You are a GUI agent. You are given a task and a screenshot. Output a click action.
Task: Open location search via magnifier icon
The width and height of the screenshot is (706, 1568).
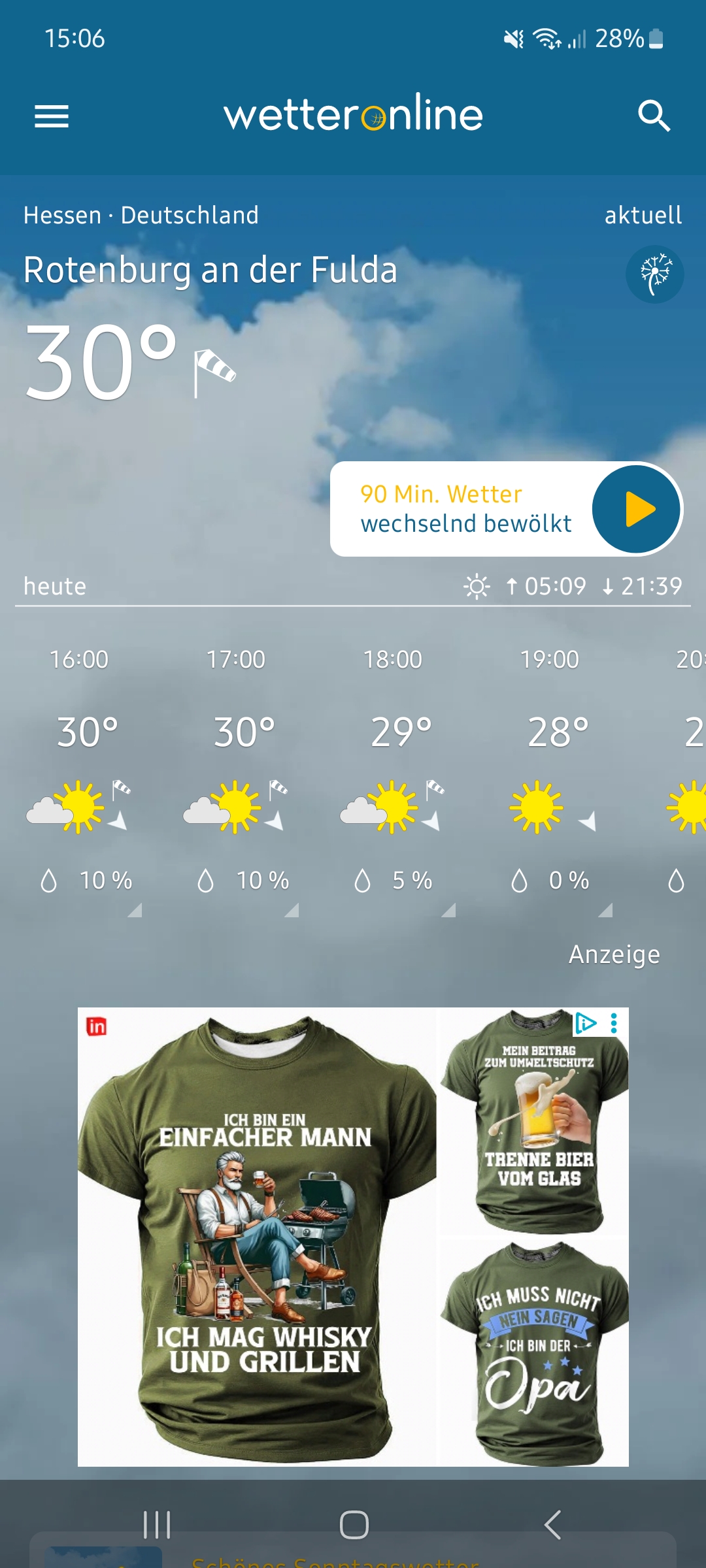(x=654, y=116)
